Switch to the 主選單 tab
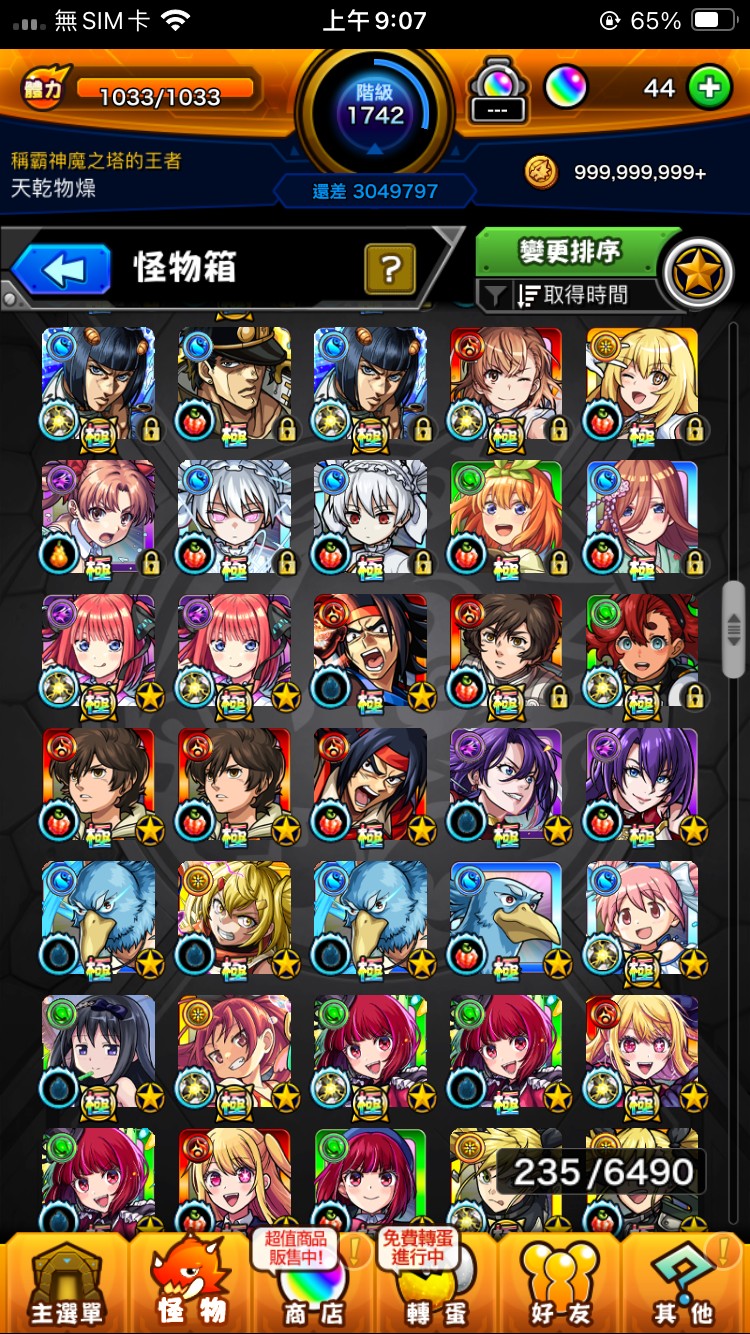 65,1285
